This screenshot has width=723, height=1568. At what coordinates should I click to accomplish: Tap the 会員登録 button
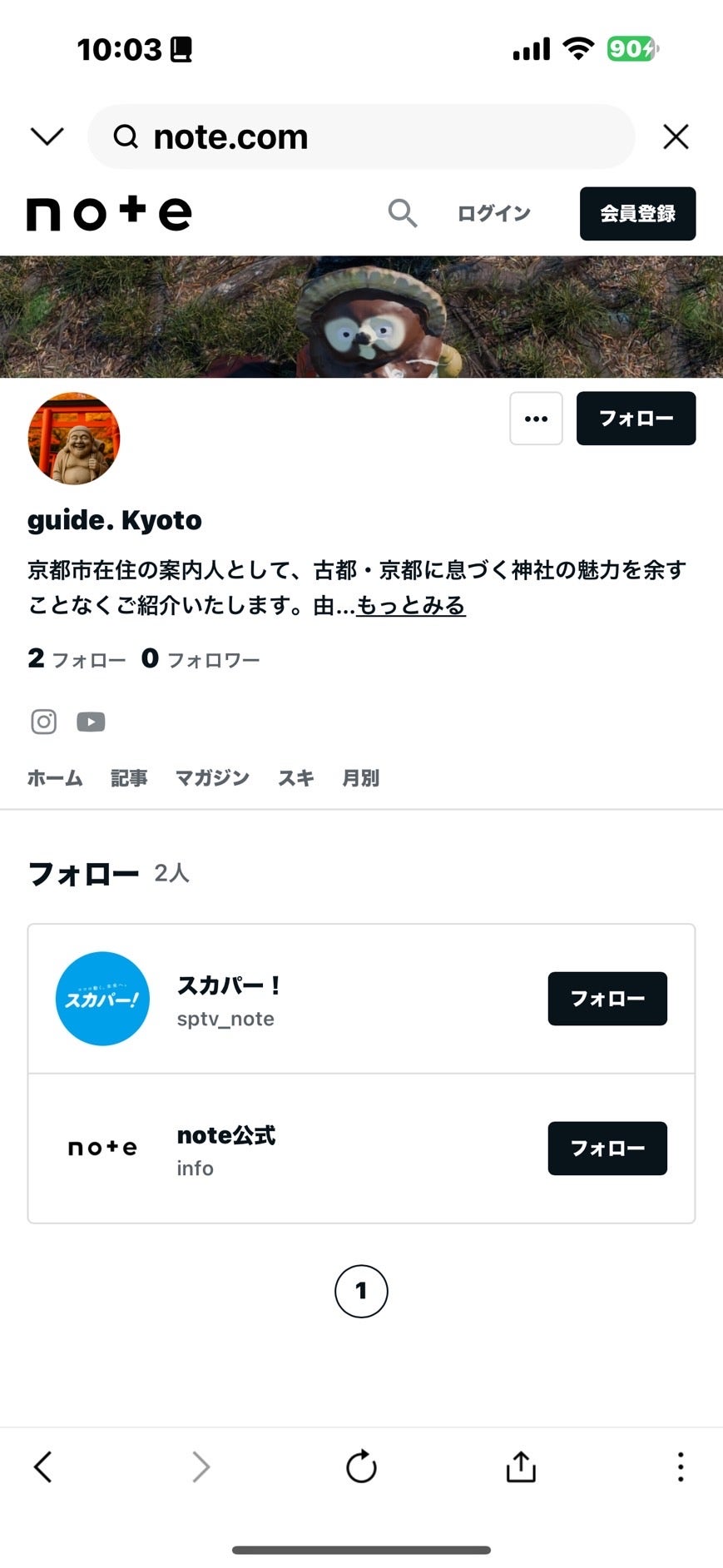[x=637, y=214]
